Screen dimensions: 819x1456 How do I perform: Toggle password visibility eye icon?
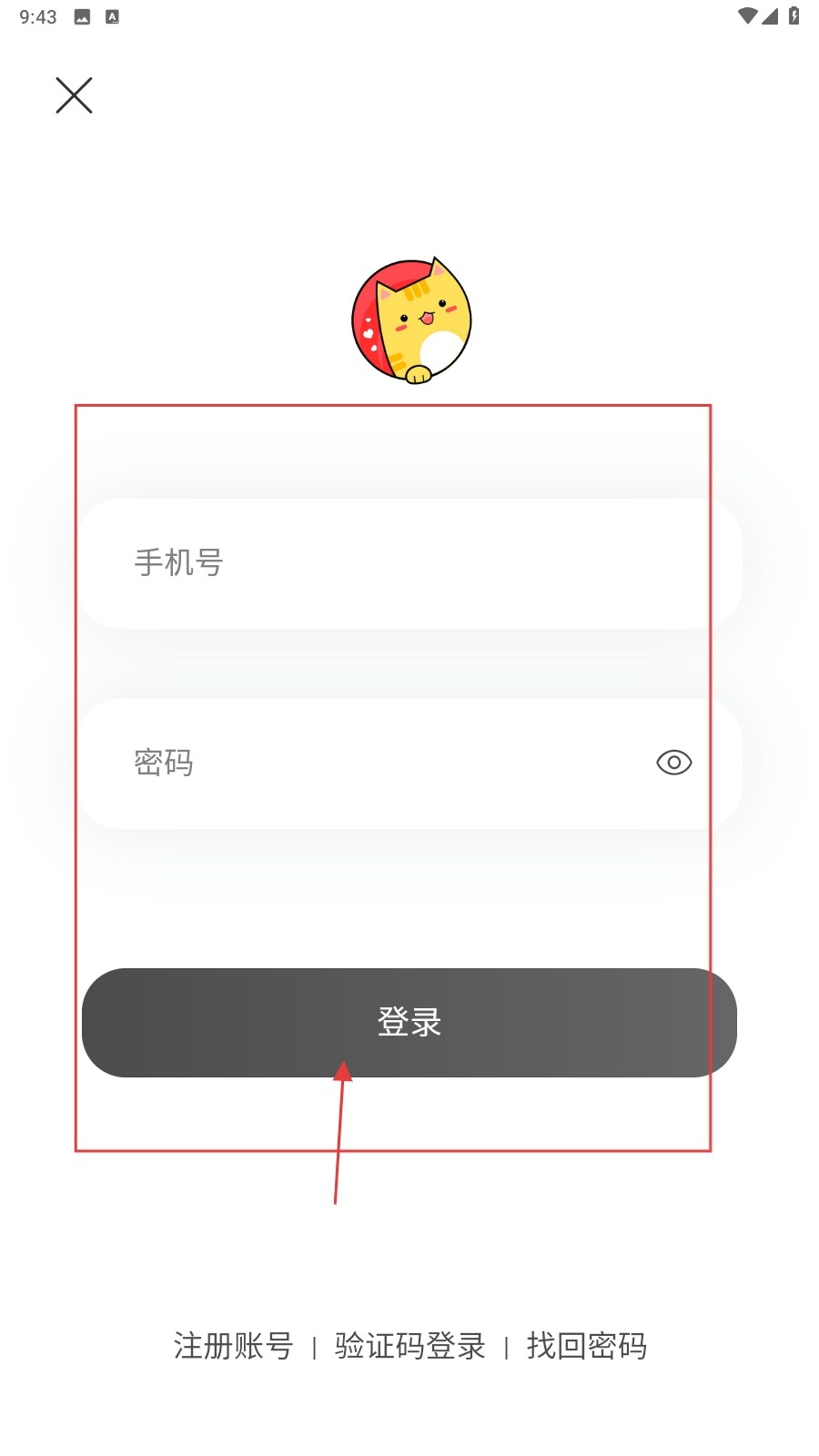click(673, 763)
